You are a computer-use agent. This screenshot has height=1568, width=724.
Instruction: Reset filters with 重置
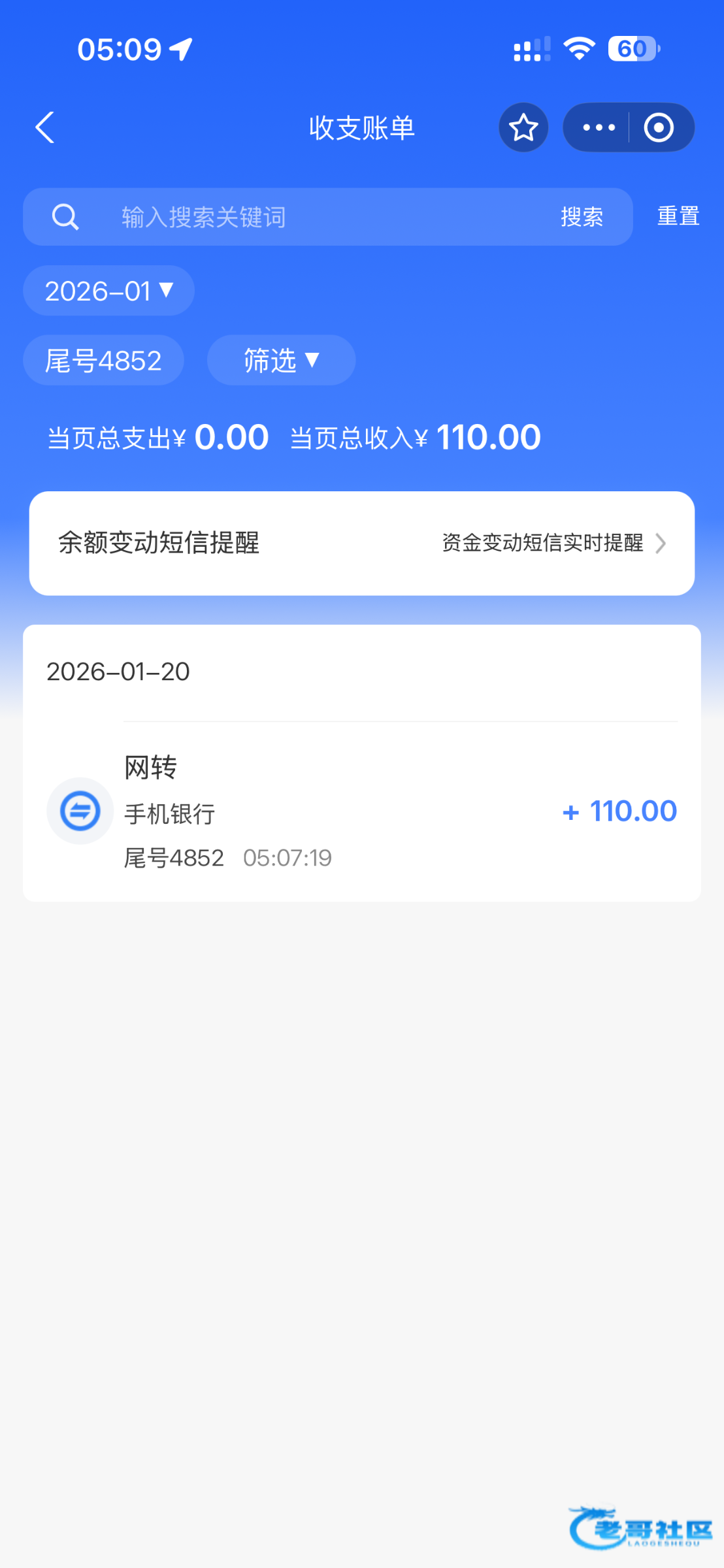tap(678, 216)
